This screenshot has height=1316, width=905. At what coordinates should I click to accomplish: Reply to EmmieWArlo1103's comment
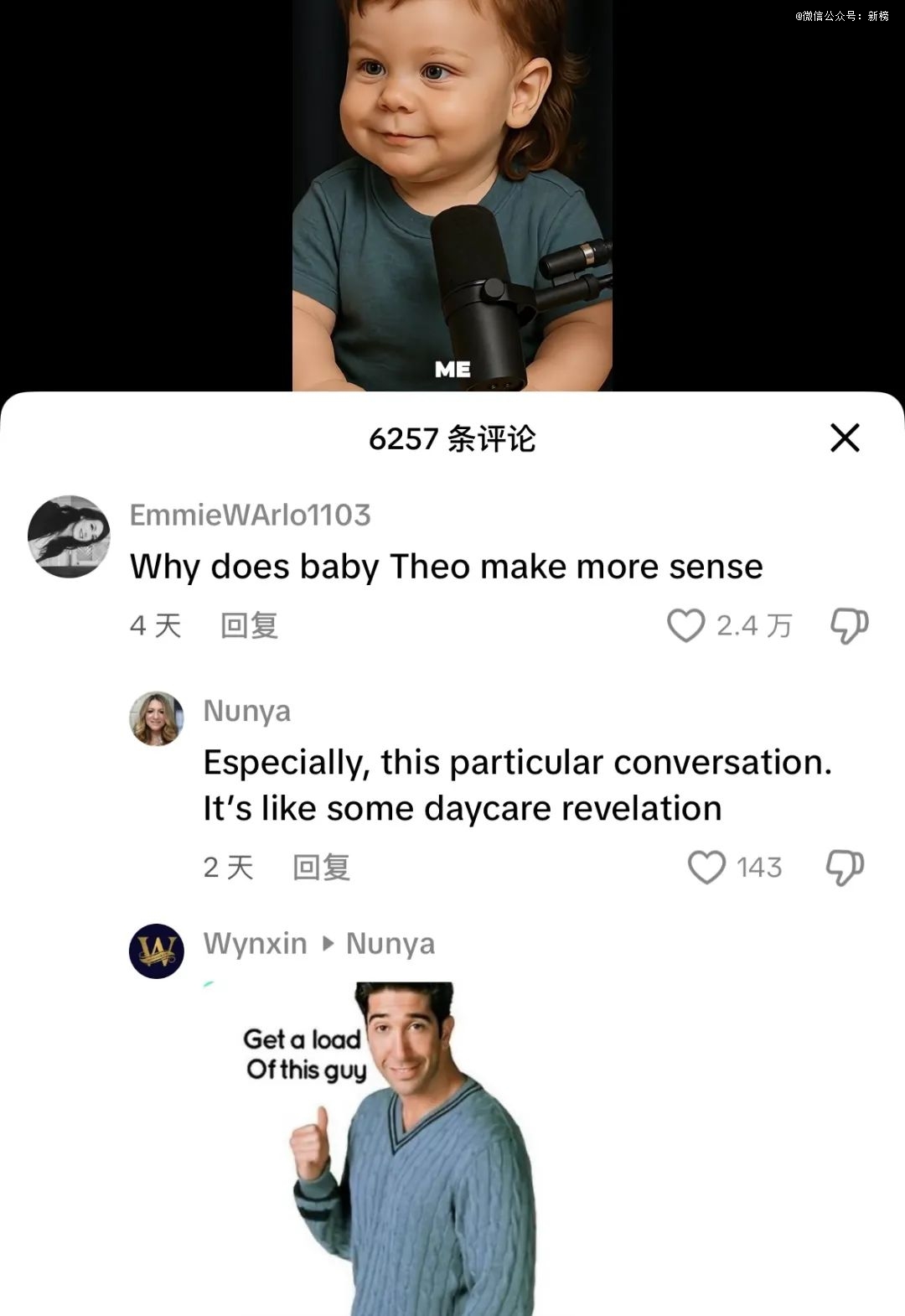[x=249, y=625]
